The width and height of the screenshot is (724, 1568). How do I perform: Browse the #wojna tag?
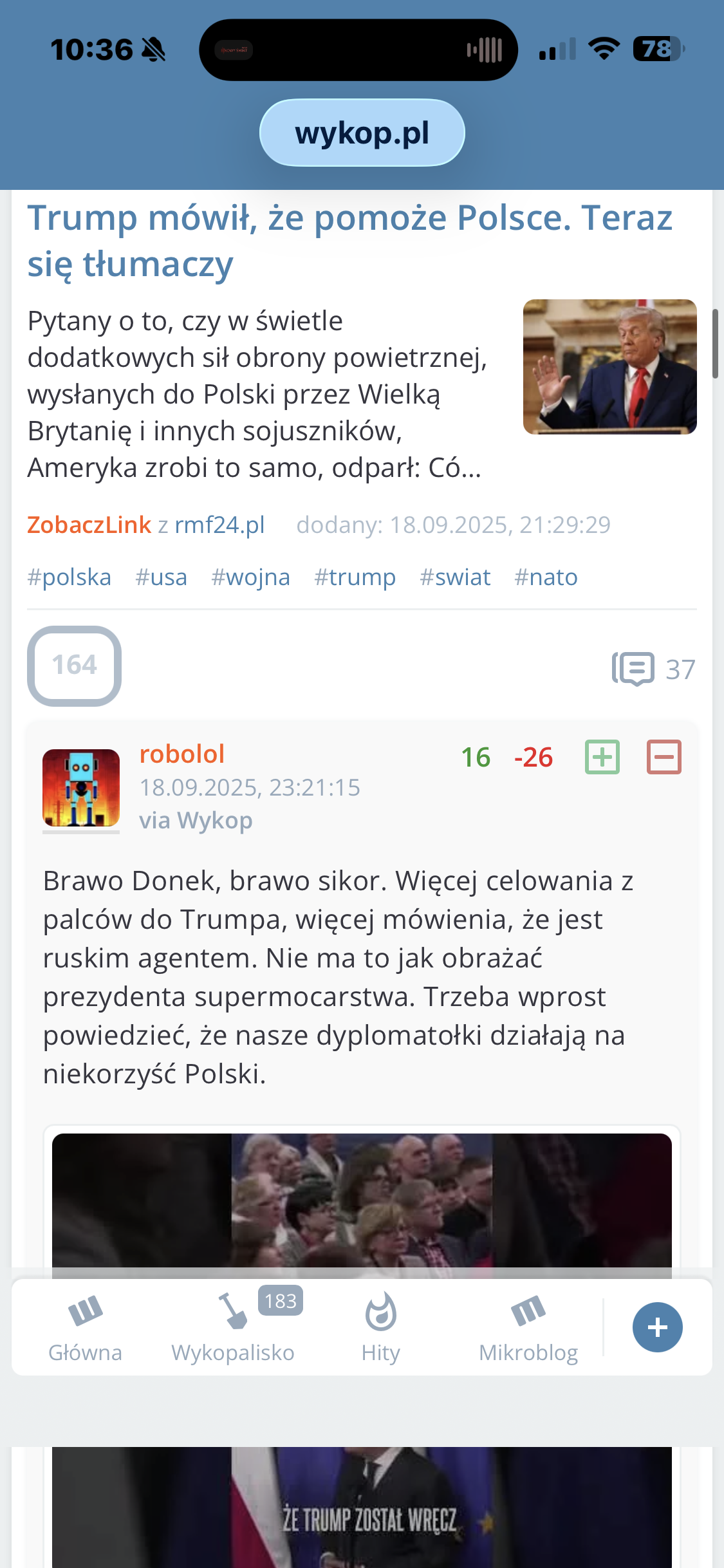point(250,577)
